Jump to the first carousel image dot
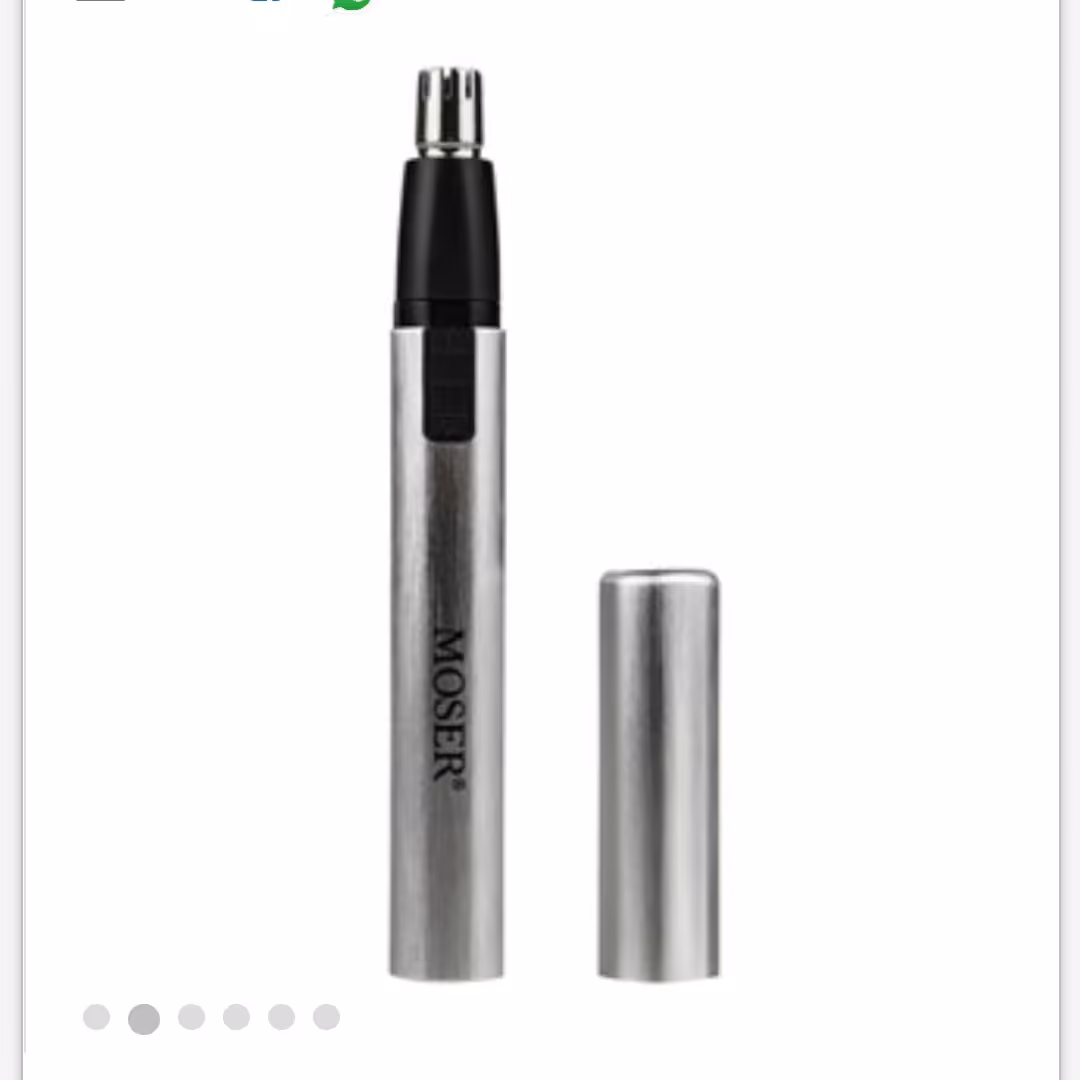This screenshot has width=1080, height=1080. (x=96, y=1017)
